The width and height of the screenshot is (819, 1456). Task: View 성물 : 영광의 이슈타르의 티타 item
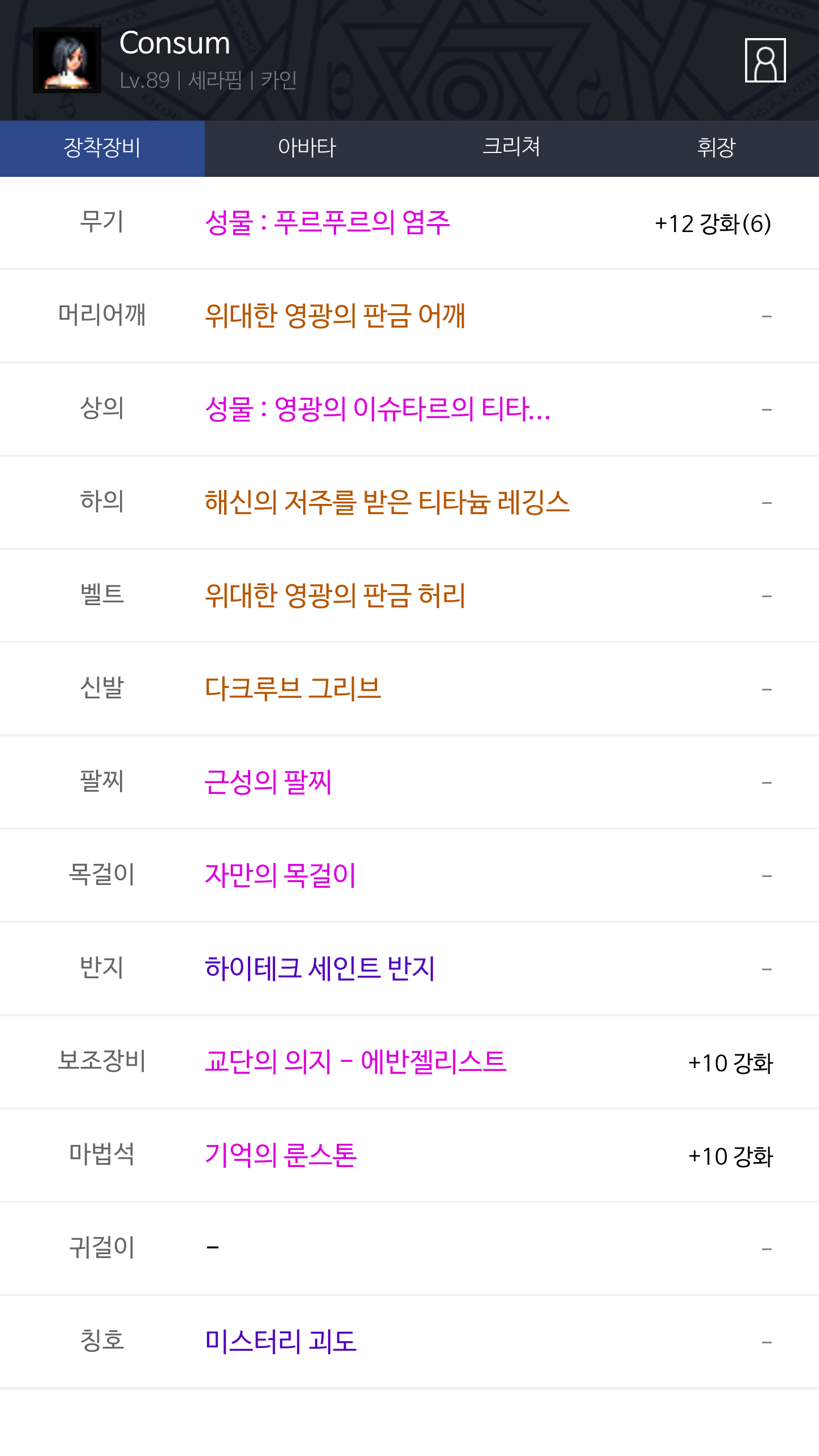point(378,409)
